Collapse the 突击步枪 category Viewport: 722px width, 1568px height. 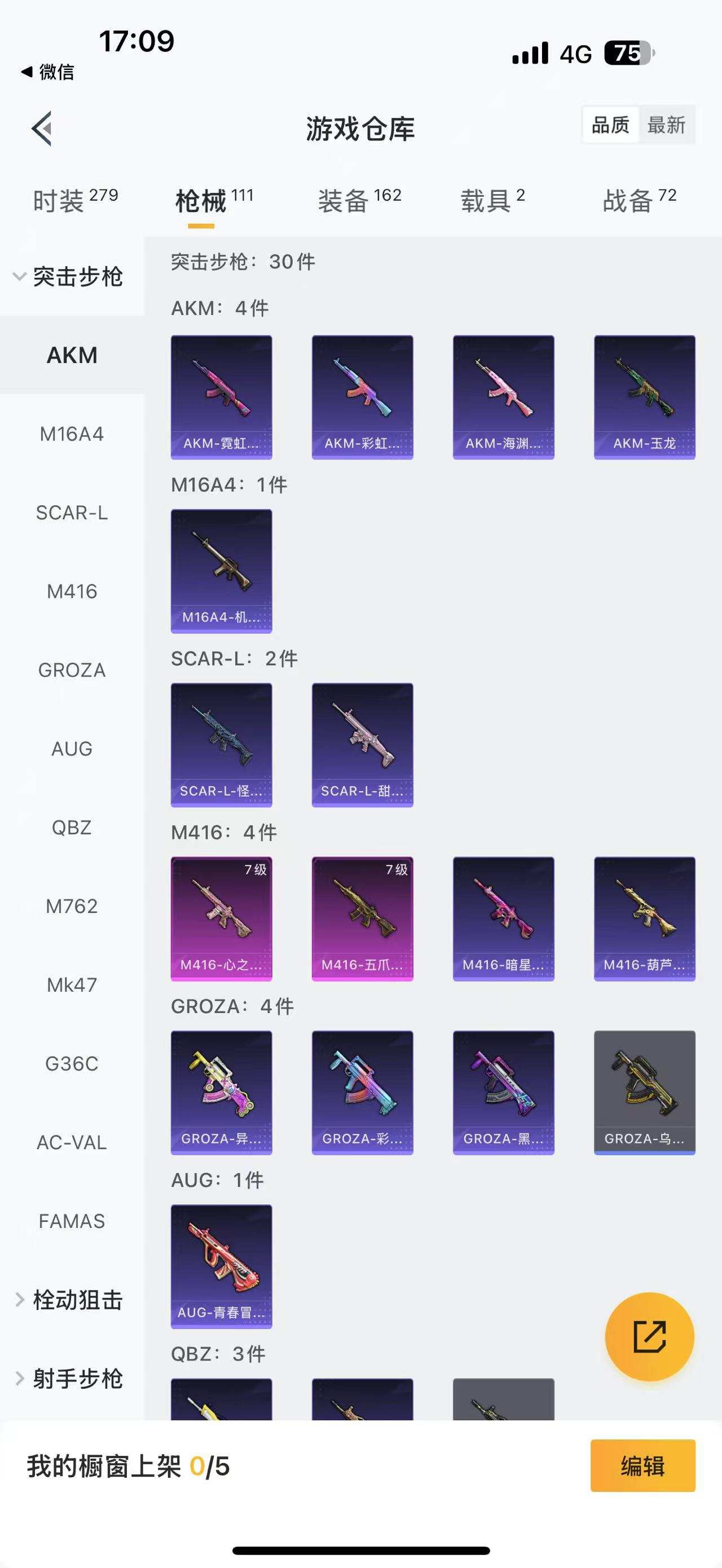(x=69, y=277)
